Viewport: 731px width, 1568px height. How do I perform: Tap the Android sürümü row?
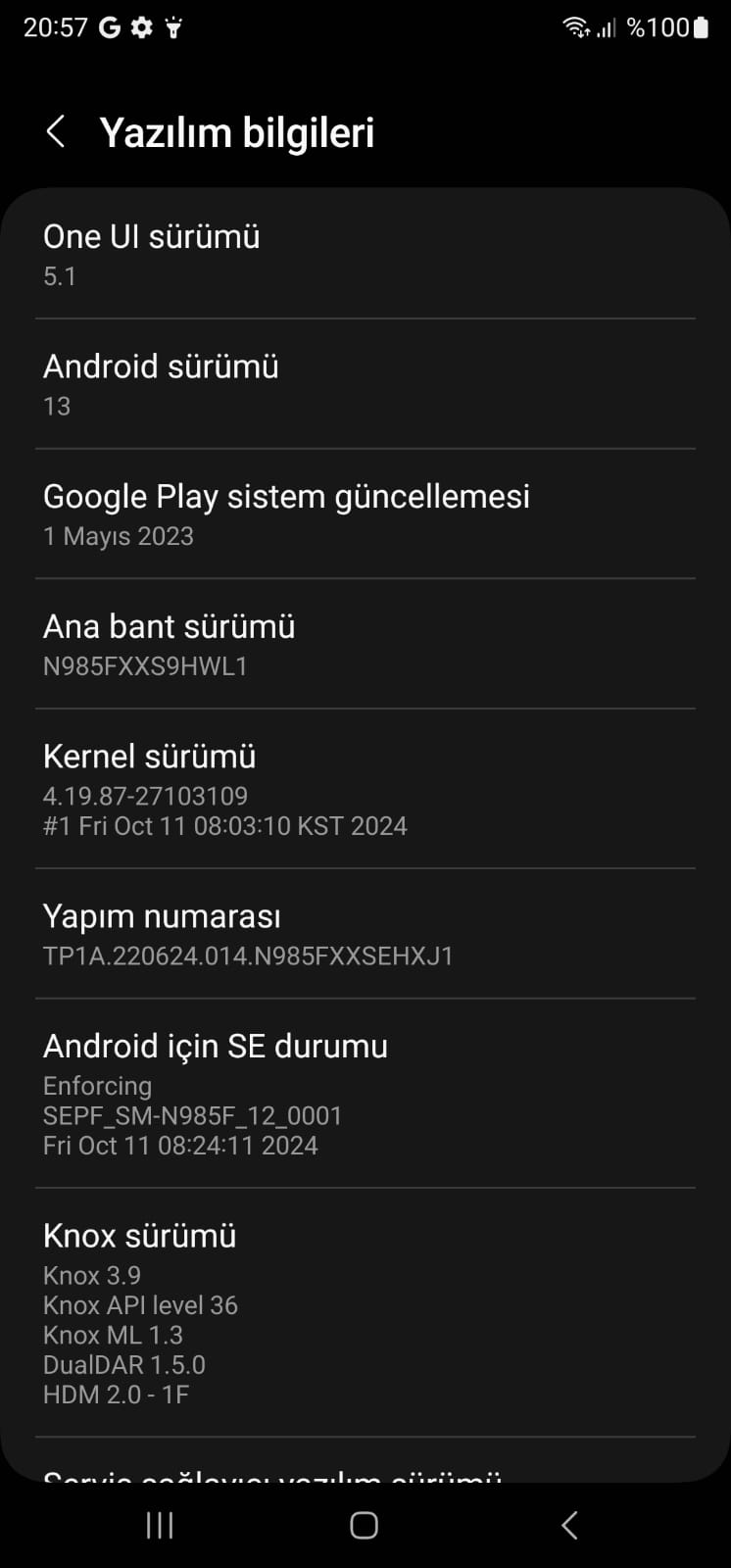[x=365, y=384]
